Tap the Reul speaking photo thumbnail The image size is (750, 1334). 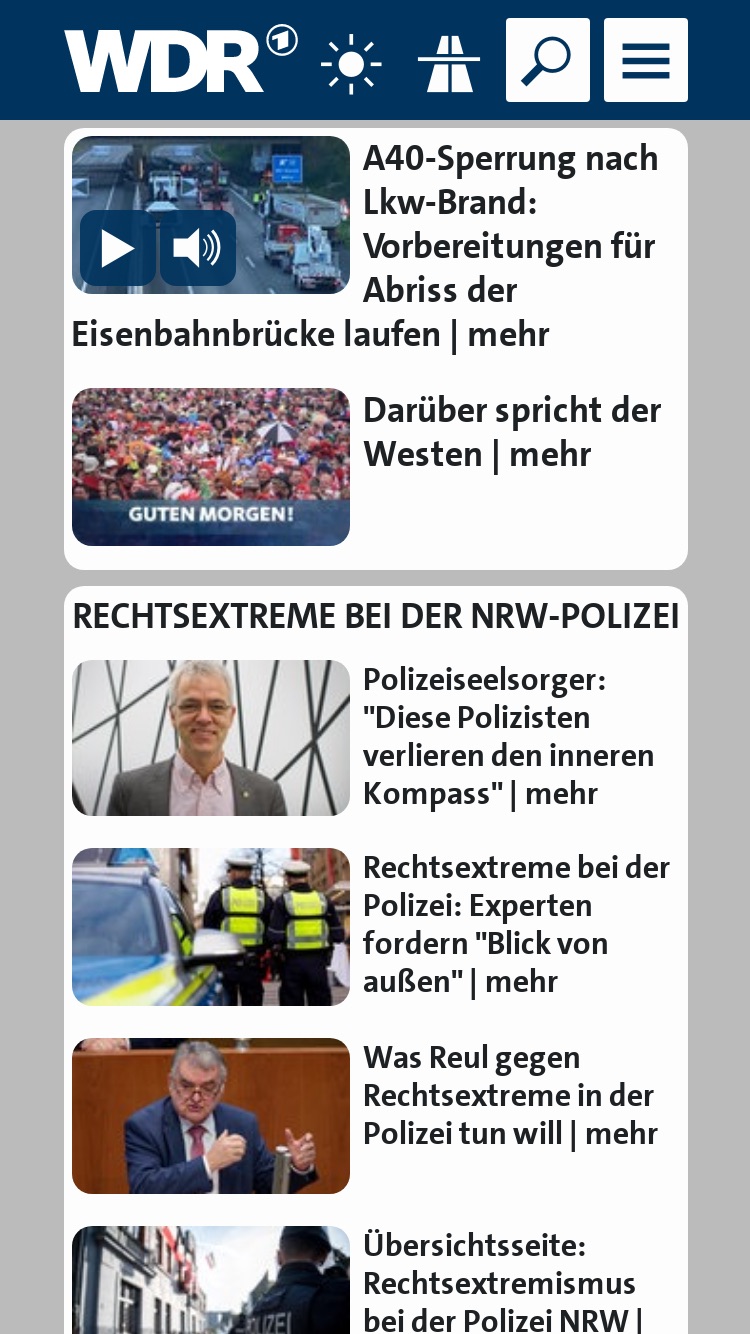211,1116
